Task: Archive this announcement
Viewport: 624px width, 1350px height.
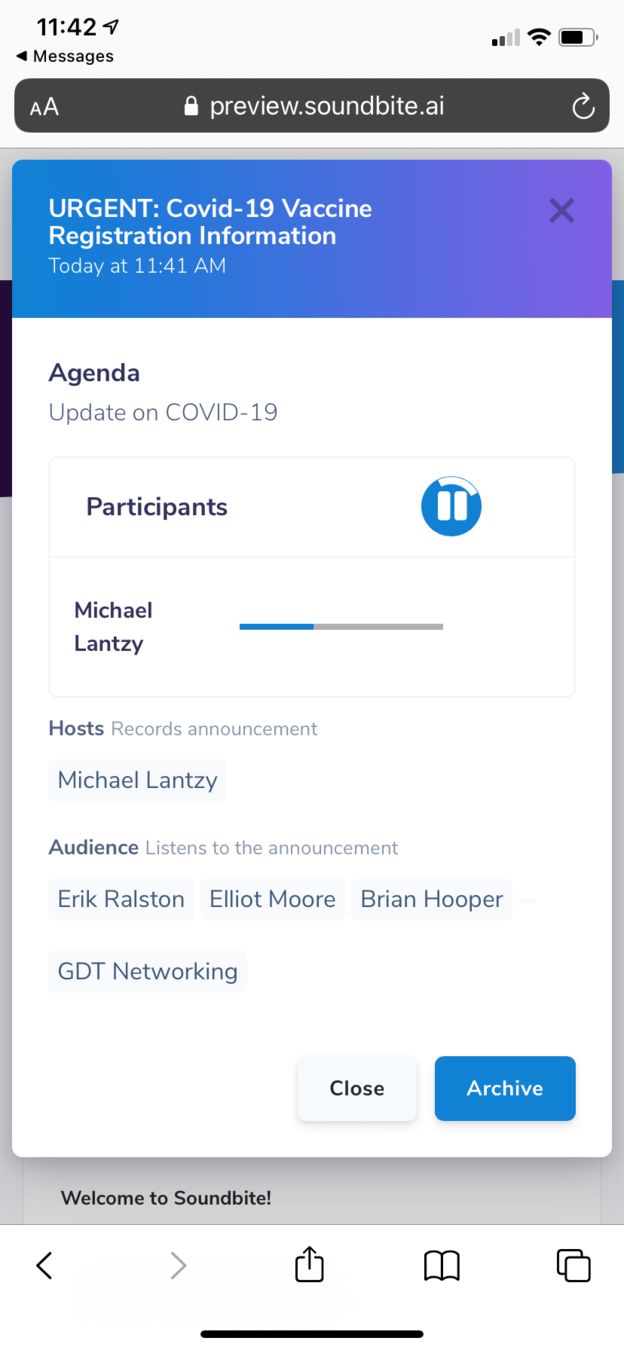Action: [x=505, y=1088]
